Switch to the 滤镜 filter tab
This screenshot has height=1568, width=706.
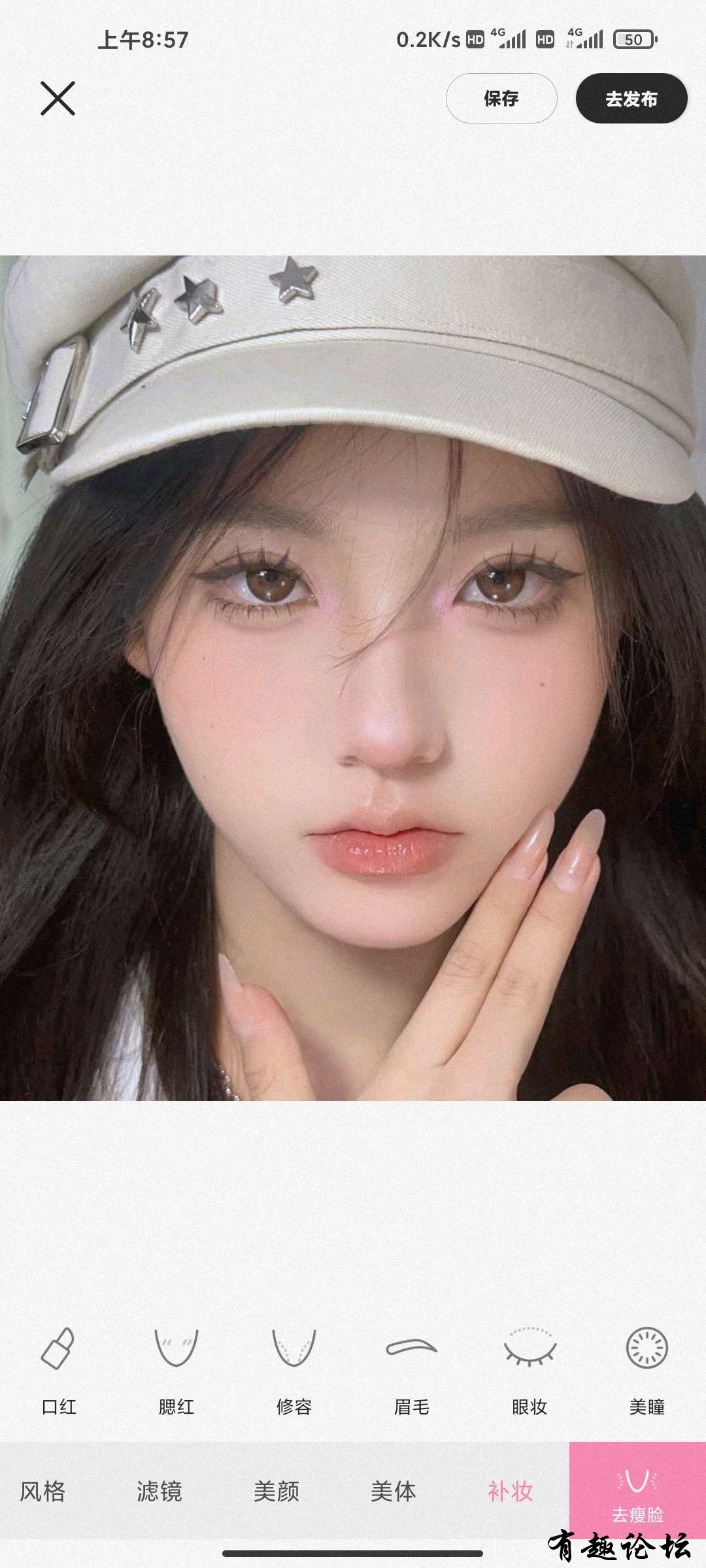coord(160,1492)
